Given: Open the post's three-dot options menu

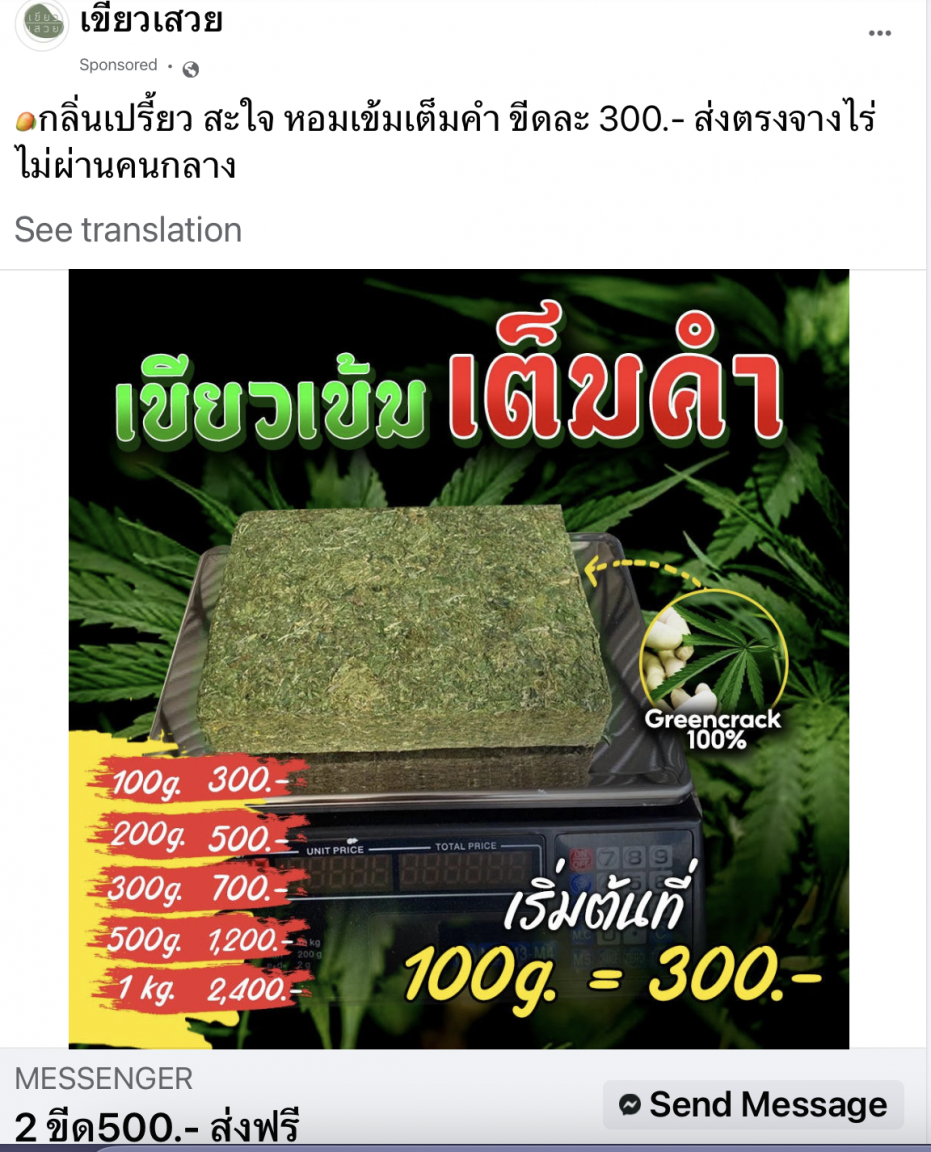Looking at the screenshot, I should pos(879,33).
